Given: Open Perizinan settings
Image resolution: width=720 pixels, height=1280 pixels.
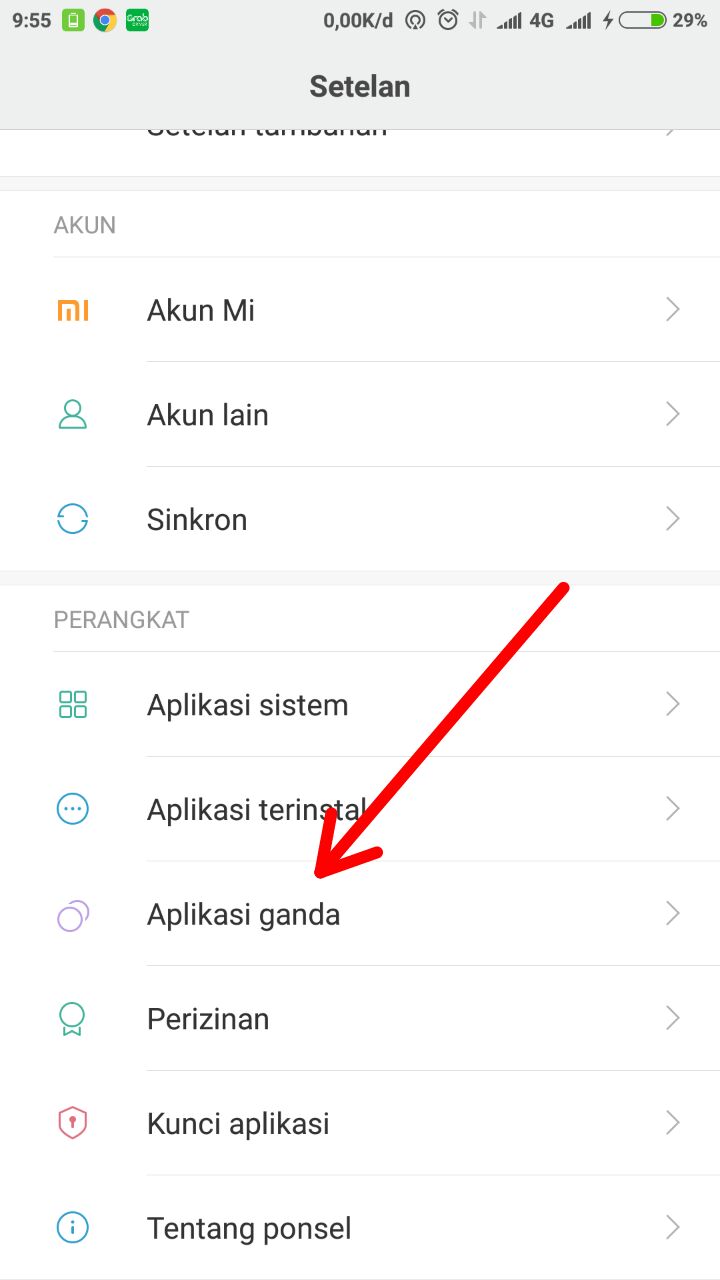Looking at the screenshot, I should [x=360, y=1019].
